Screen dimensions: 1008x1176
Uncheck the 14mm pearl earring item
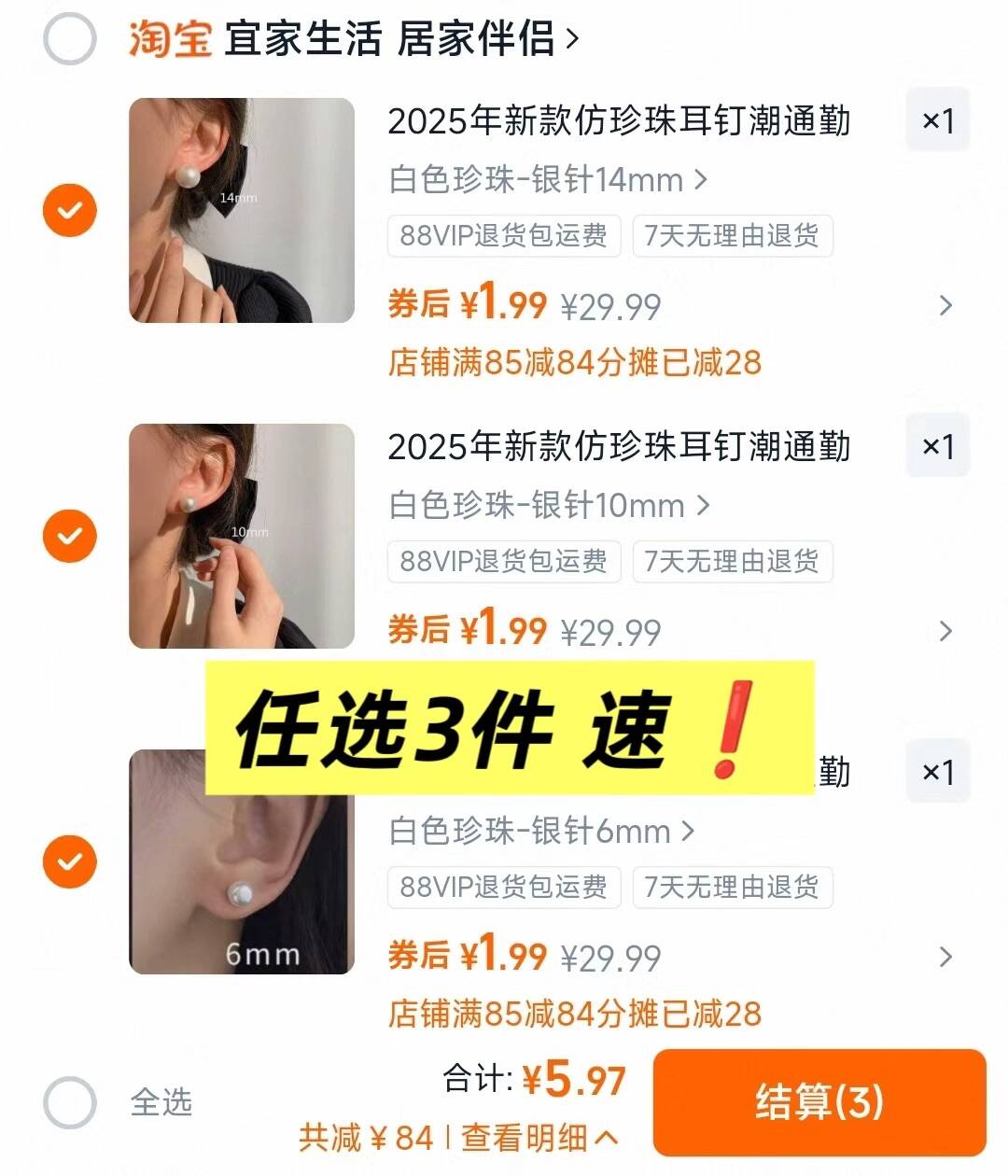tap(70, 210)
